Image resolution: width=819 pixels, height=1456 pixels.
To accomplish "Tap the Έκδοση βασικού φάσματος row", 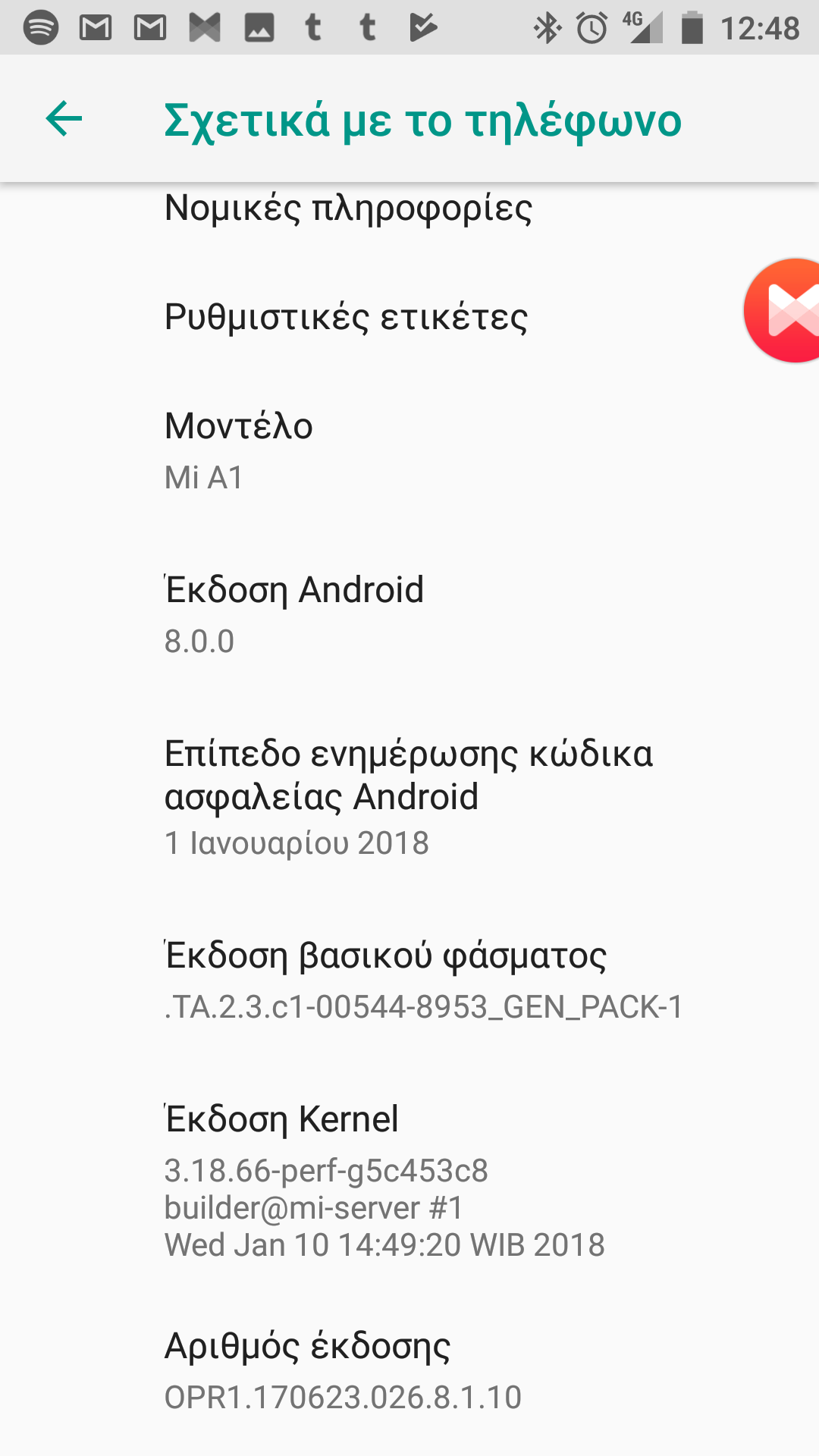I will click(x=409, y=980).
